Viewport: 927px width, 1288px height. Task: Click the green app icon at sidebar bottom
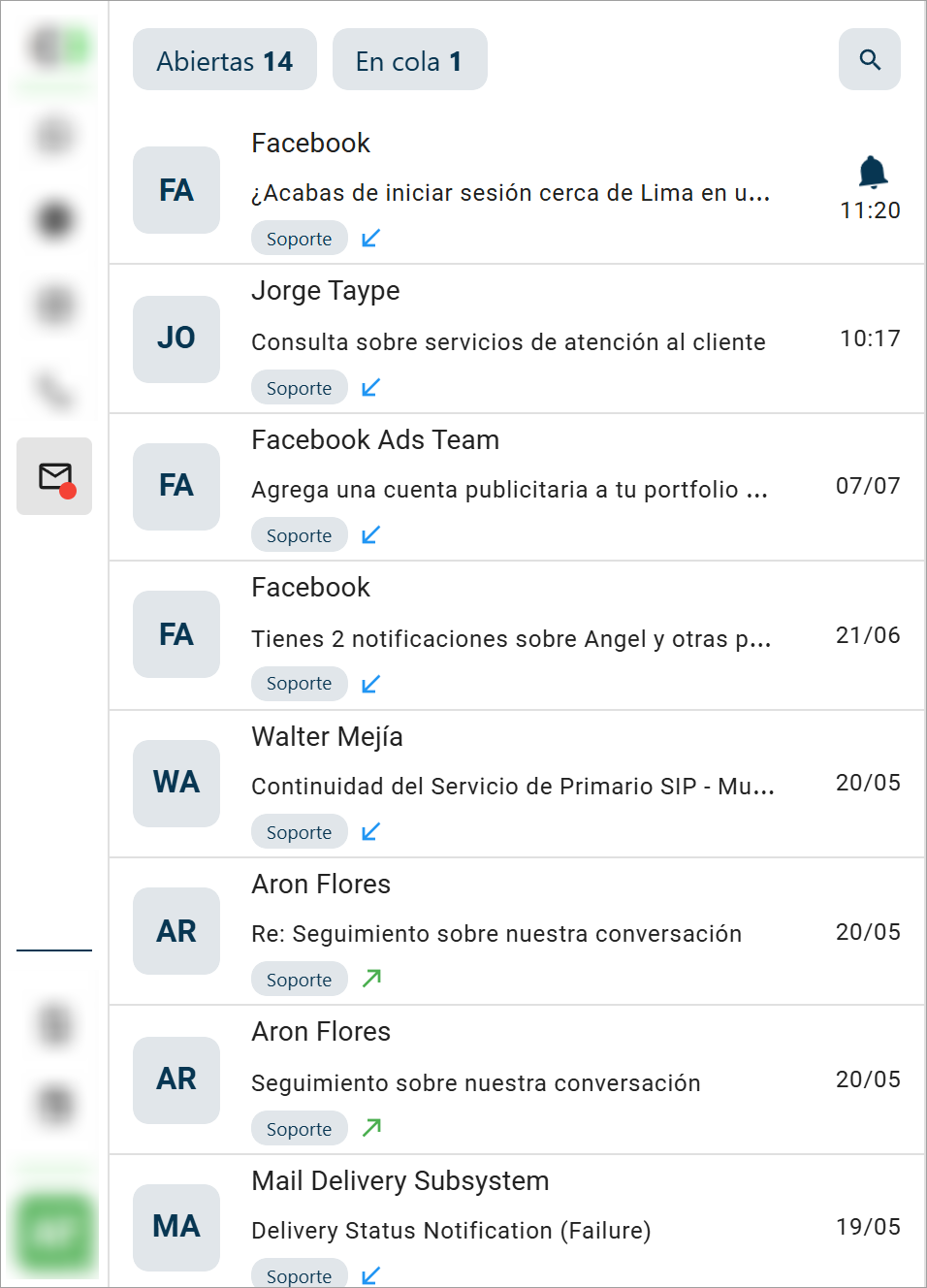[53, 1227]
